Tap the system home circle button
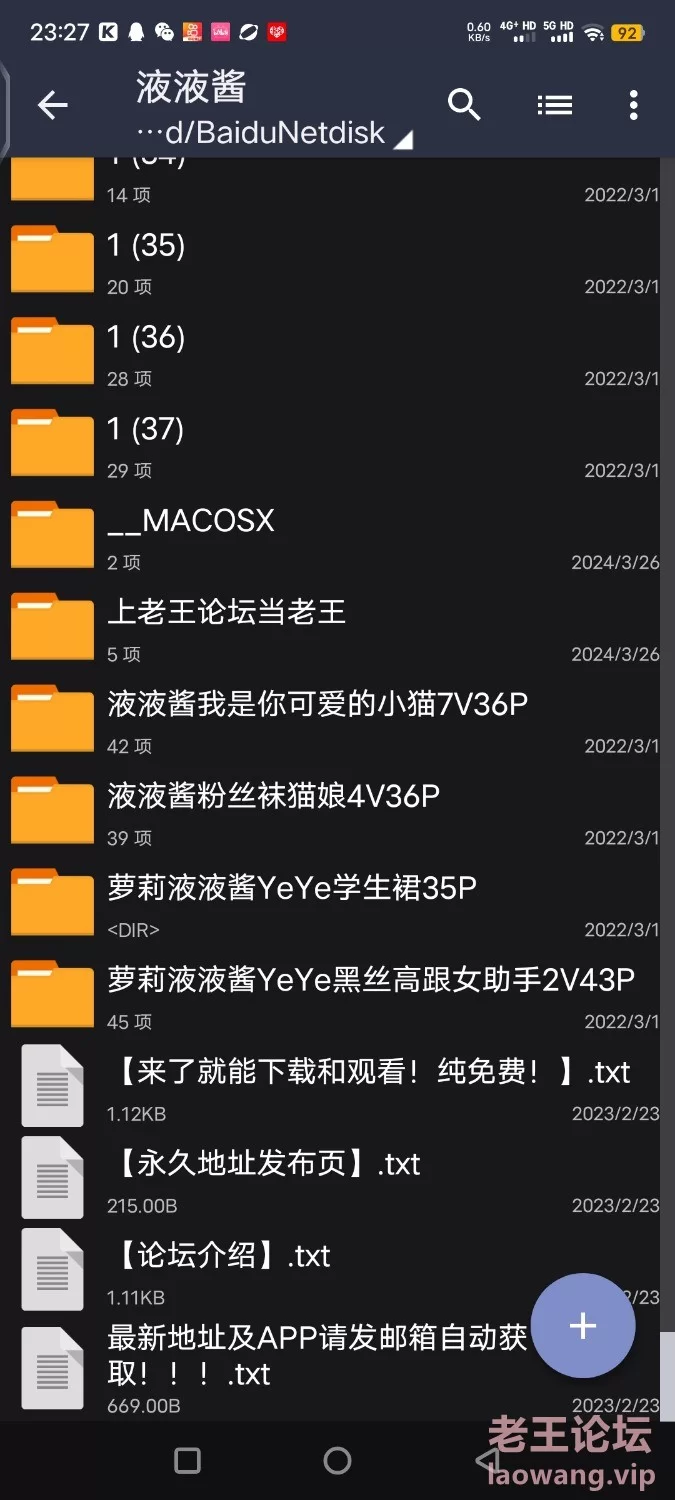Screen dimensions: 675x1500 337,1461
